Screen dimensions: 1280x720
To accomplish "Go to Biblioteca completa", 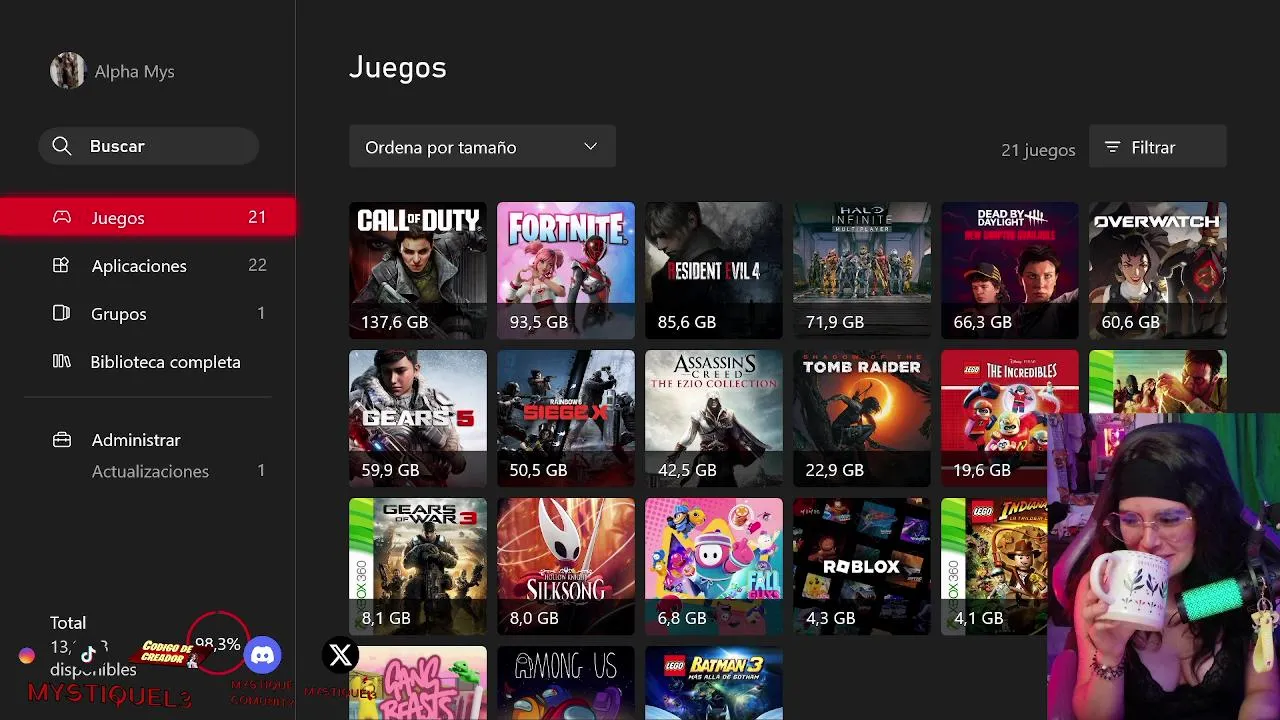I will (x=165, y=362).
